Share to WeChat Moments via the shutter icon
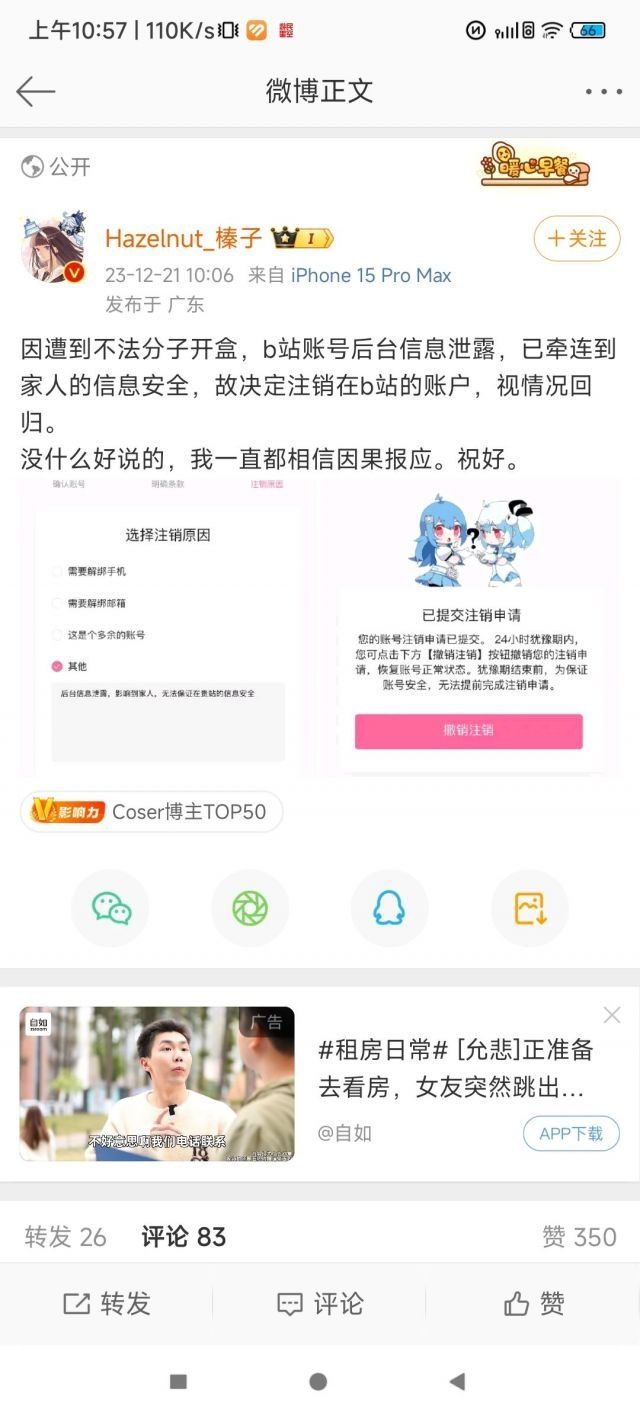This screenshot has width=640, height=1422. pos(250,907)
